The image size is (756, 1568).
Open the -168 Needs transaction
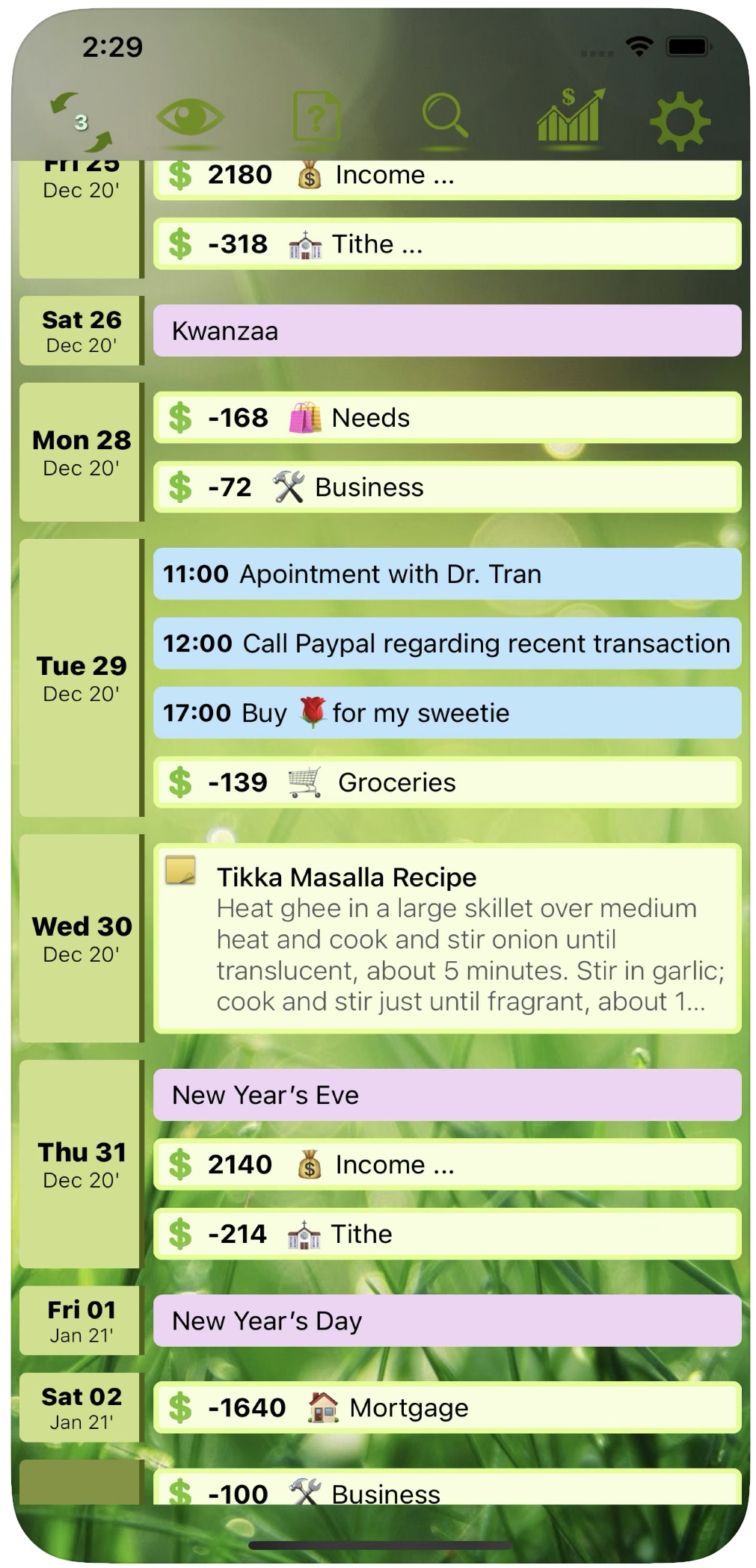(x=446, y=417)
